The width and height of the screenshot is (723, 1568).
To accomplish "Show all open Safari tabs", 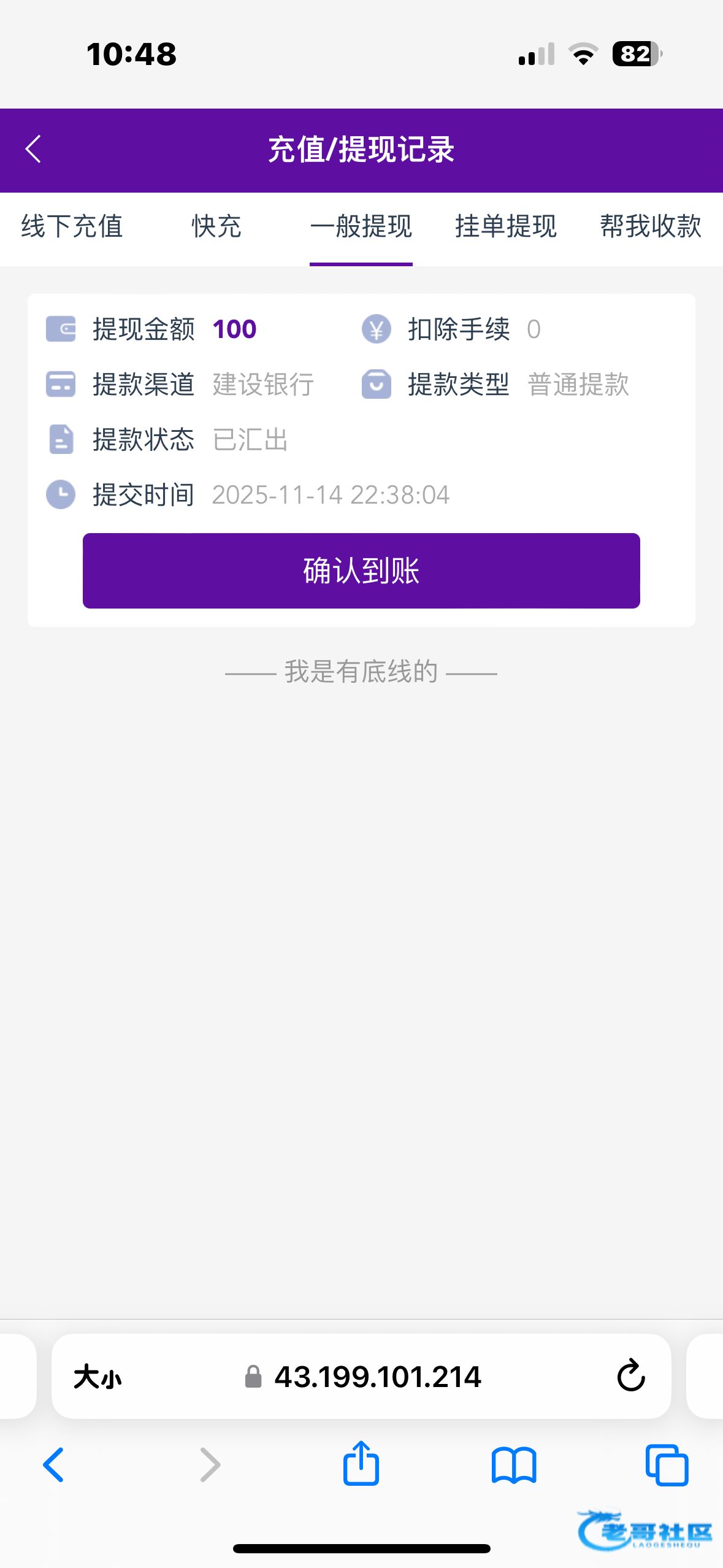I will point(667,1465).
